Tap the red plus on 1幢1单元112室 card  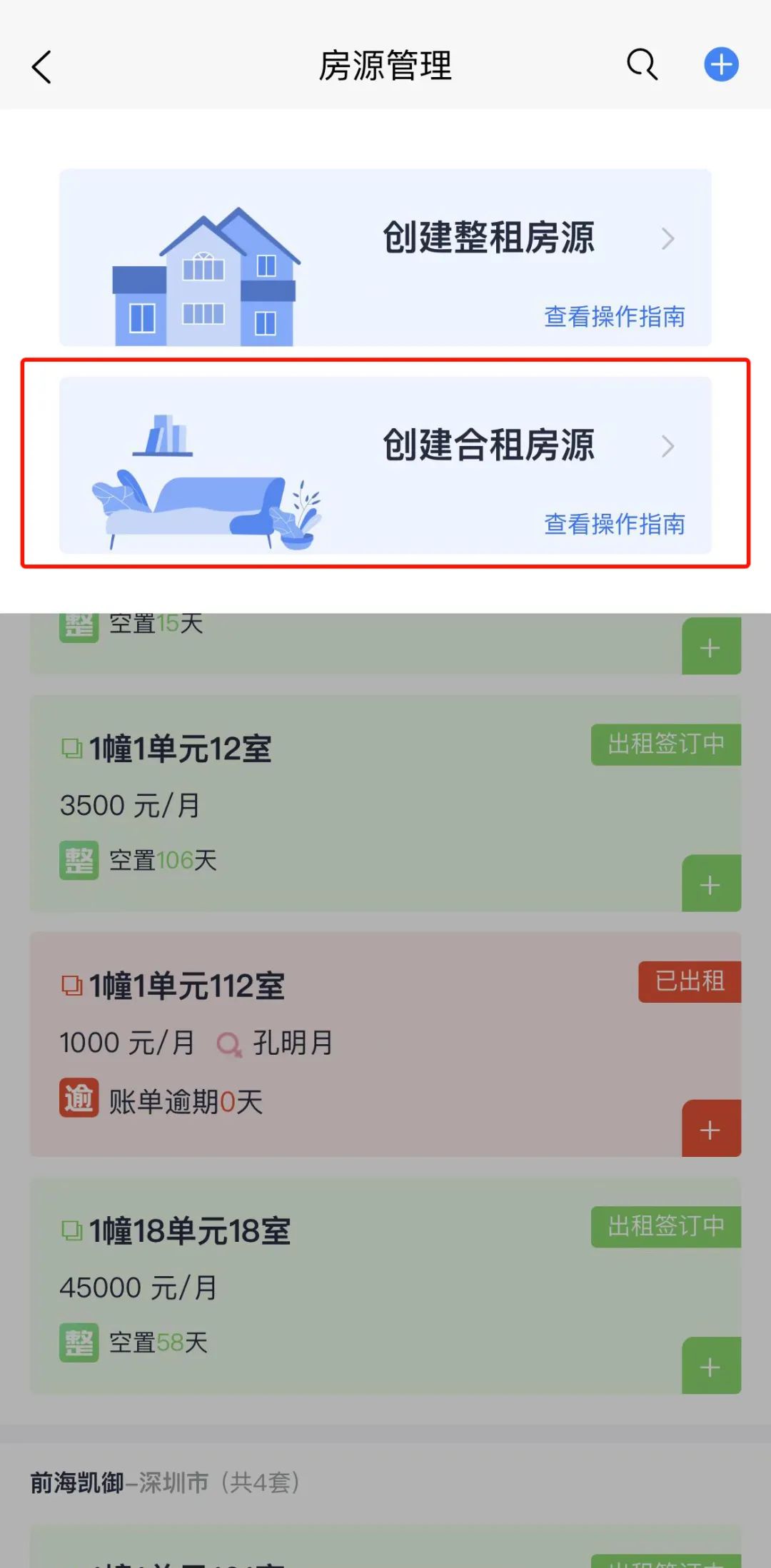point(710,1130)
